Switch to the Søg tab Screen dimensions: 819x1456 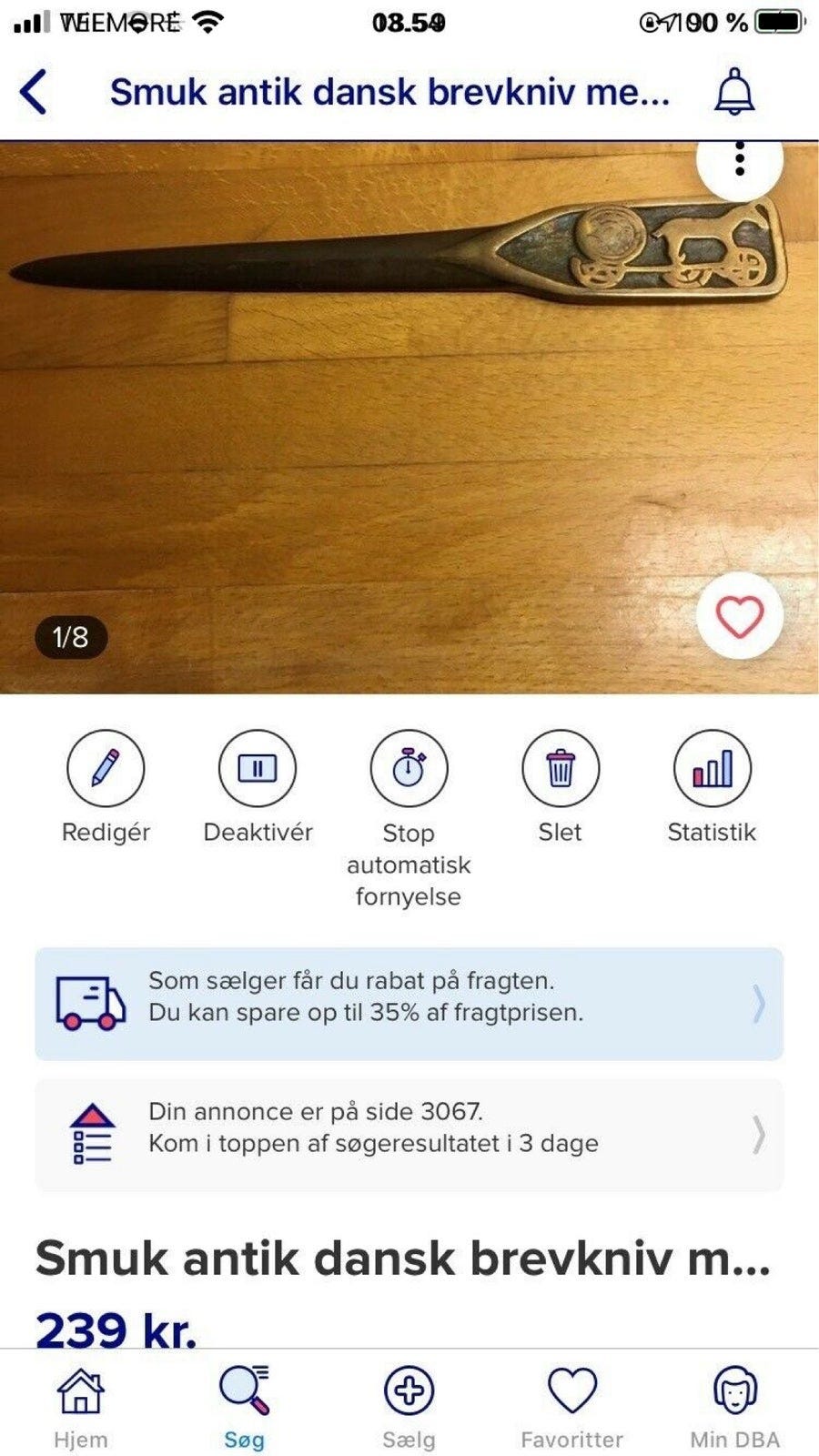(245, 1406)
